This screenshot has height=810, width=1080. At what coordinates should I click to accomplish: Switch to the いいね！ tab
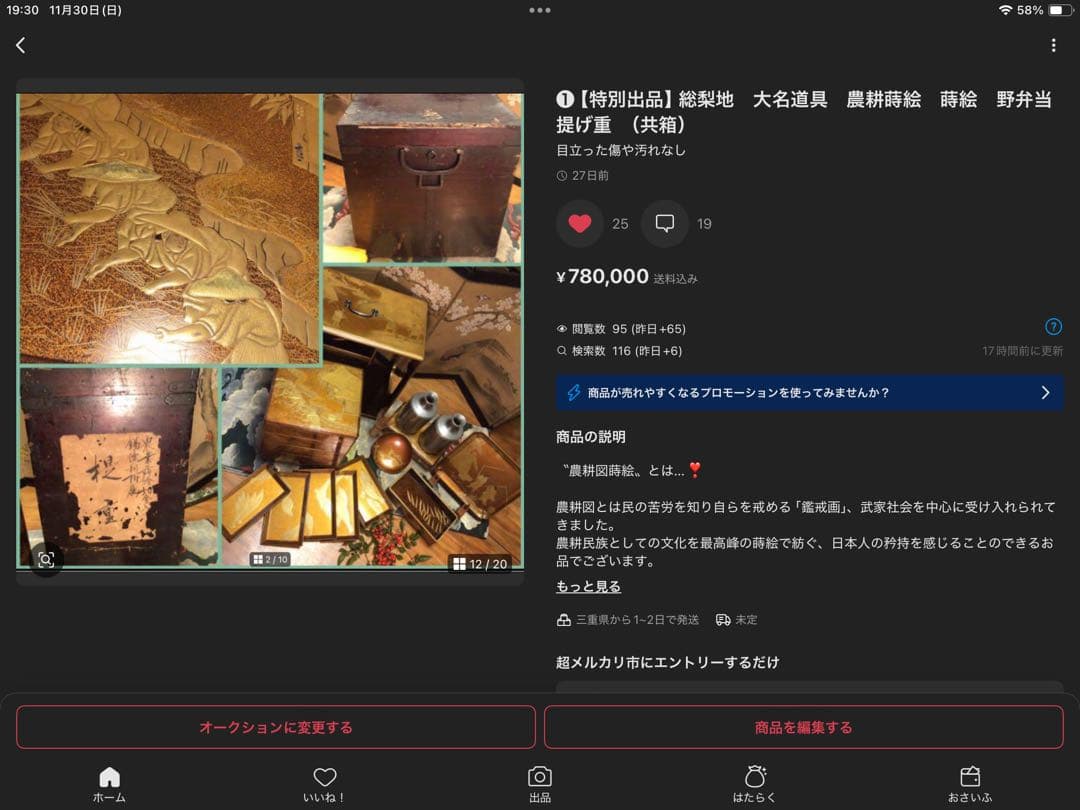(324, 784)
